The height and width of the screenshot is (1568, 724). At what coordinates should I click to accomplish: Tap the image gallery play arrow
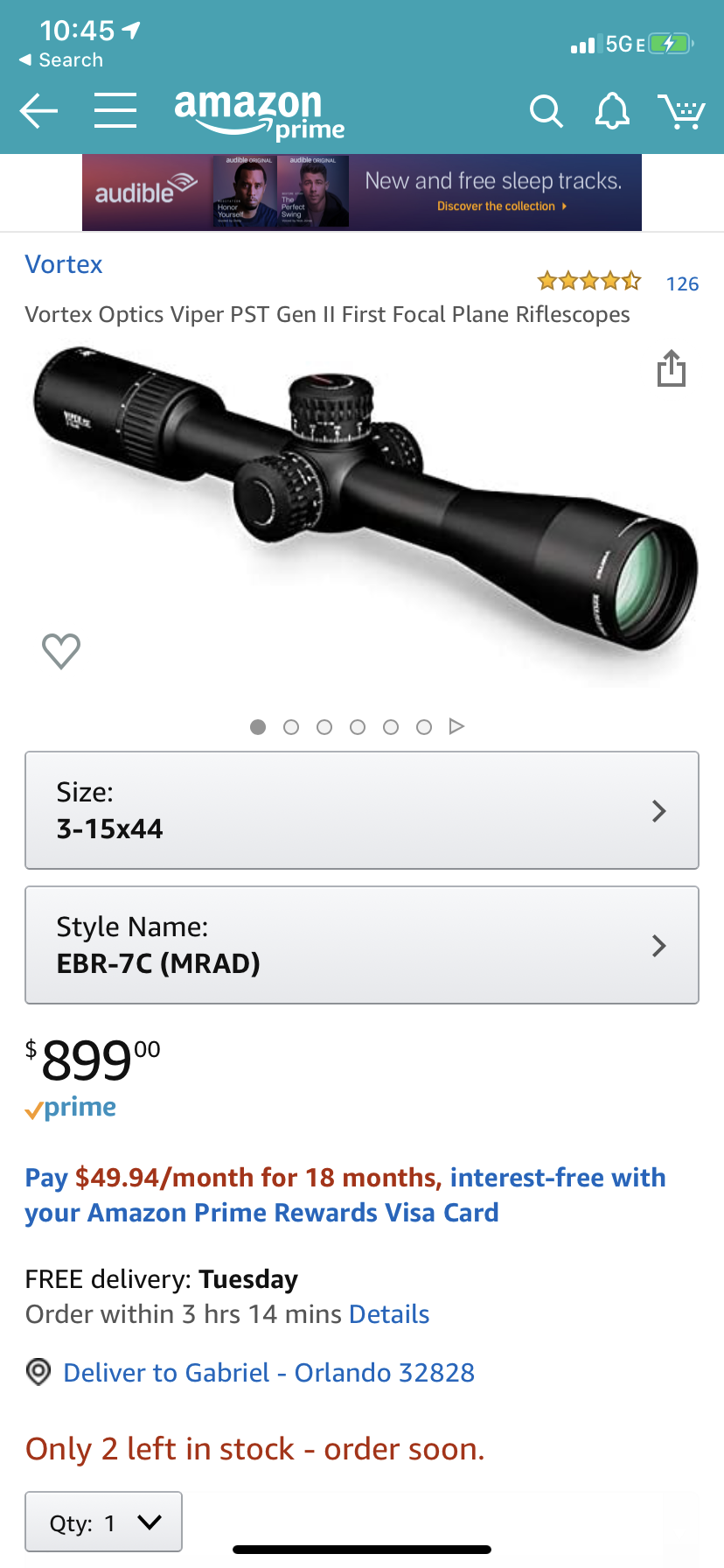point(456,726)
